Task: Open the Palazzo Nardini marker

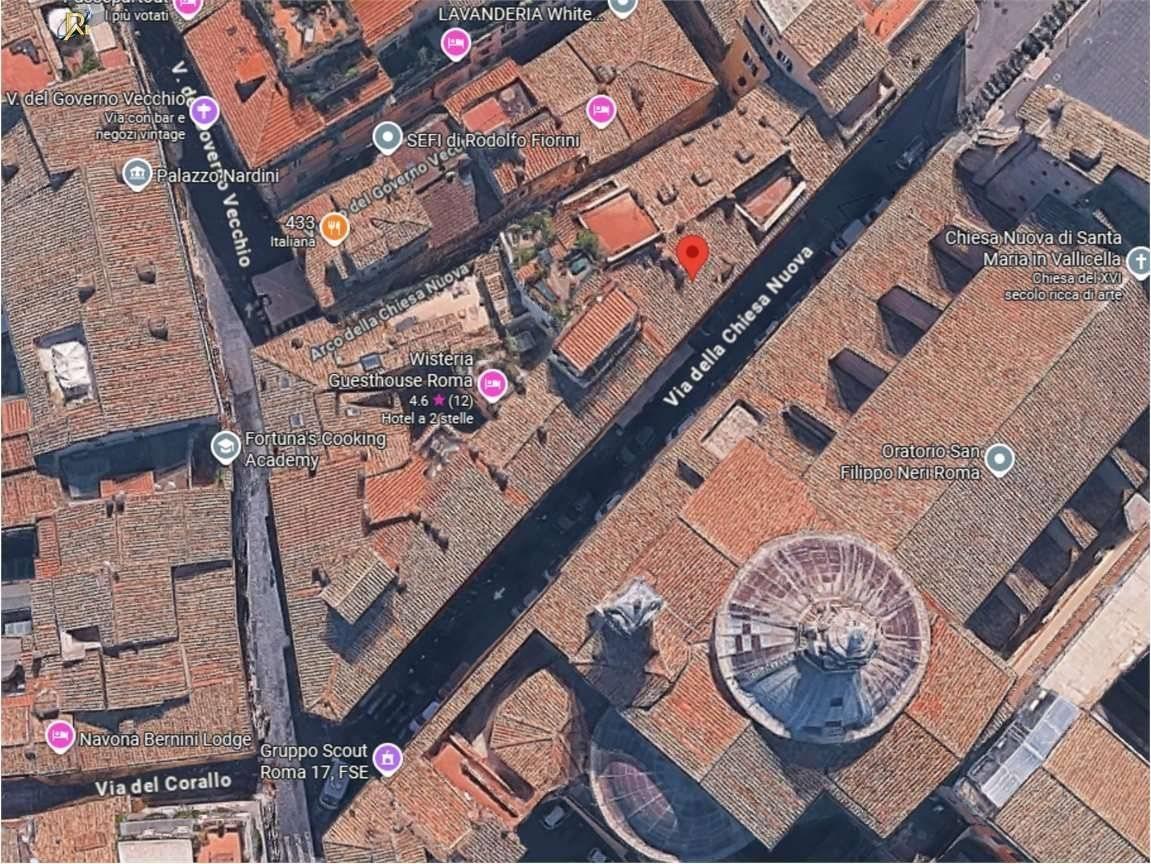Action: [x=138, y=175]
